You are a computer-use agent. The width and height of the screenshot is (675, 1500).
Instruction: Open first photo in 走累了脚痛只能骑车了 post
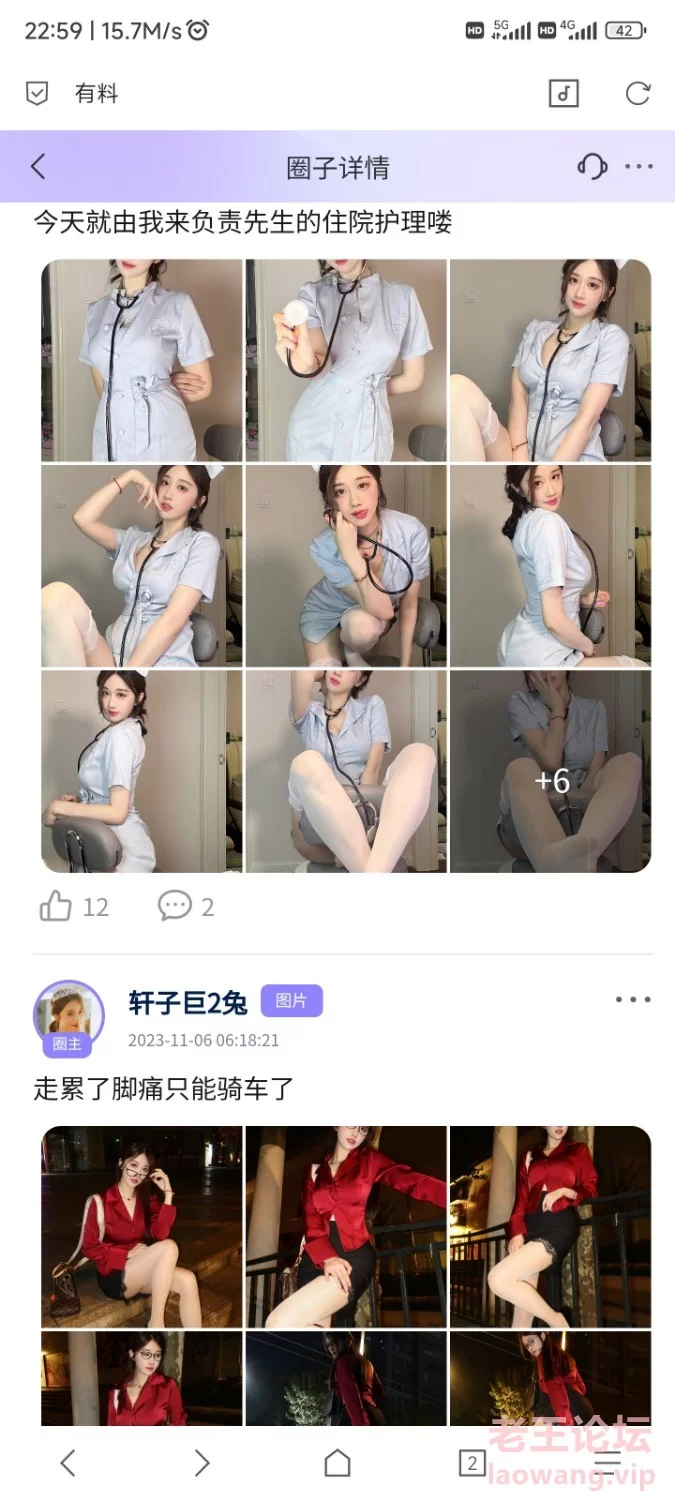[141, 1226]
